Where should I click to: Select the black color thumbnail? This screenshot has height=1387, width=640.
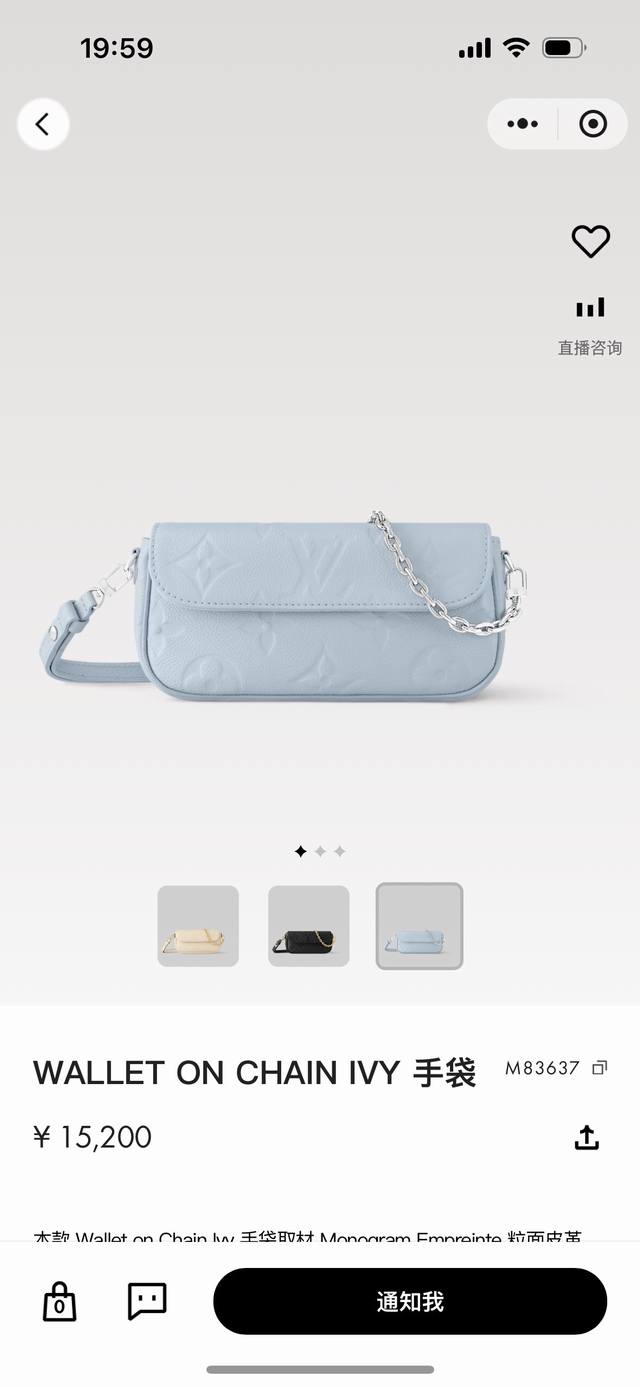(308, 926)
